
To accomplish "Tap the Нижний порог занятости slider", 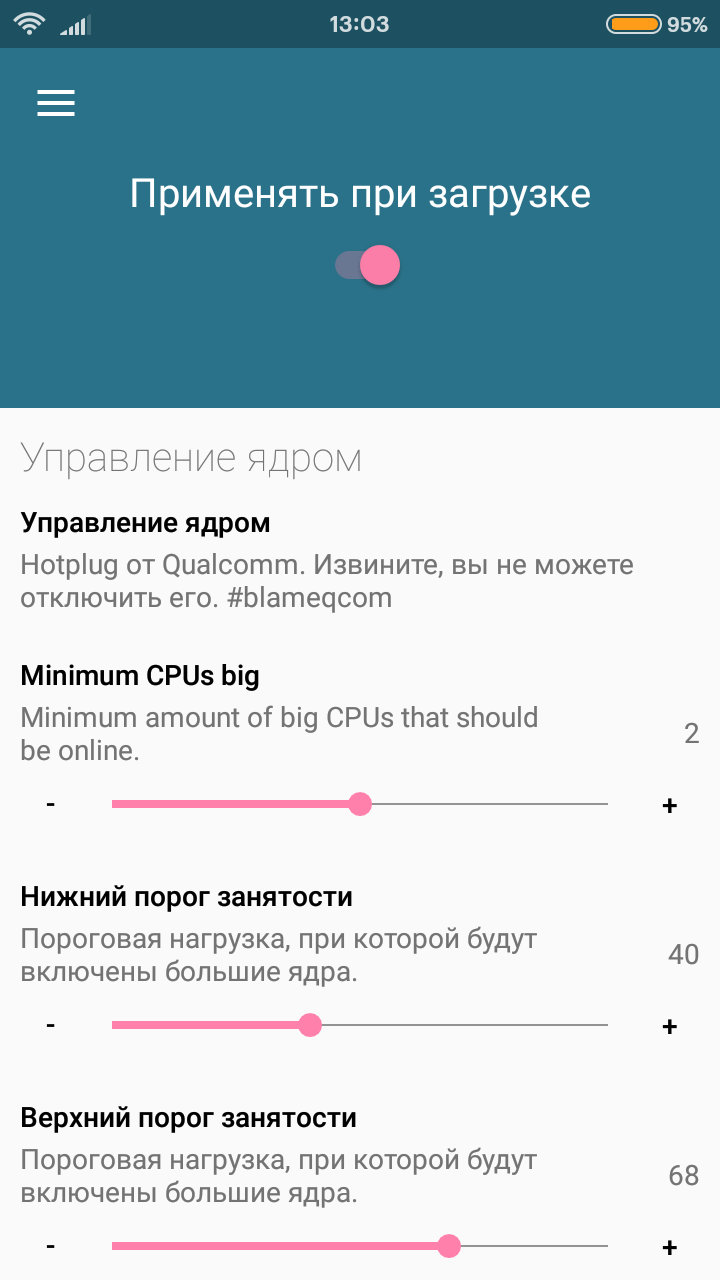I will pos(360,1025).
